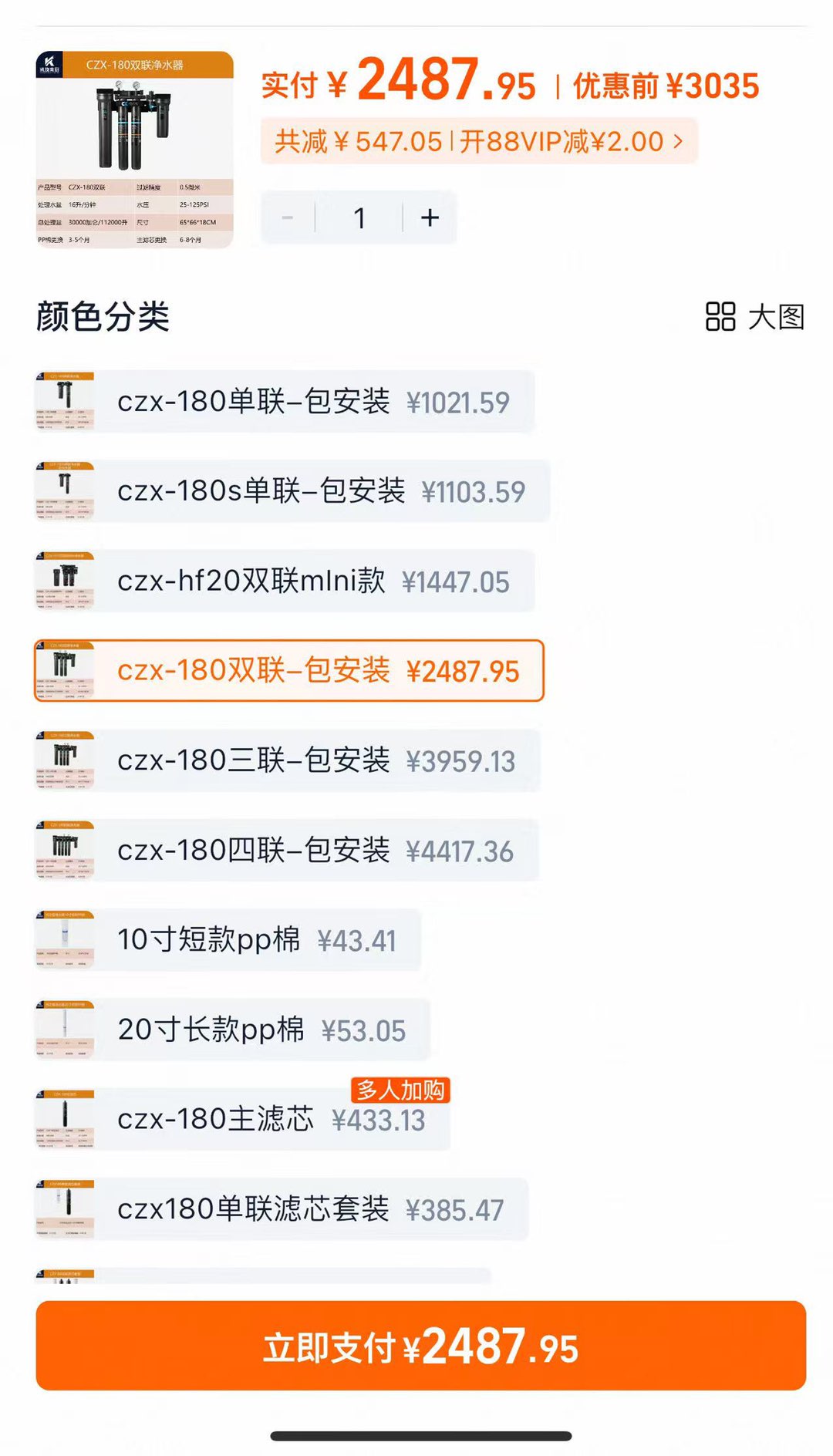
Task: Decrease quantity with the minus button
Action: pyautogui.click(x=288, y=218)
